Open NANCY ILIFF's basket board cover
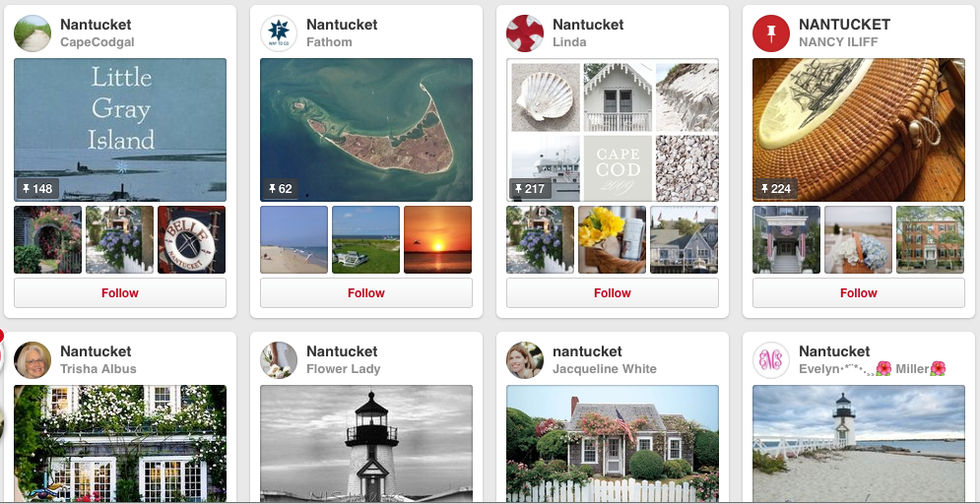The height and width of the screenshot is (504, 980). click(858, 130)
